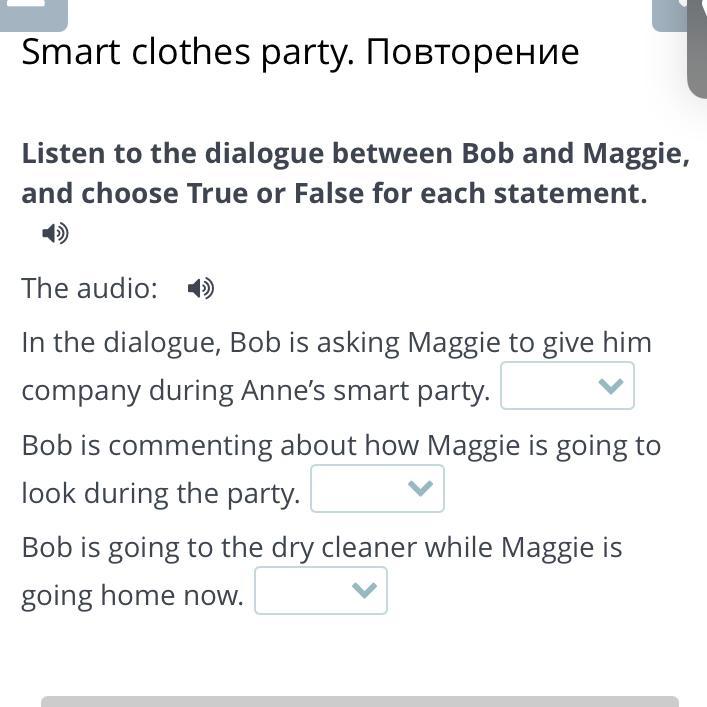Viewport: 707px width, 707px height.
Task: Play the speaker icon under the instructions
Action: pyautogui.click(x=55, y=234)
